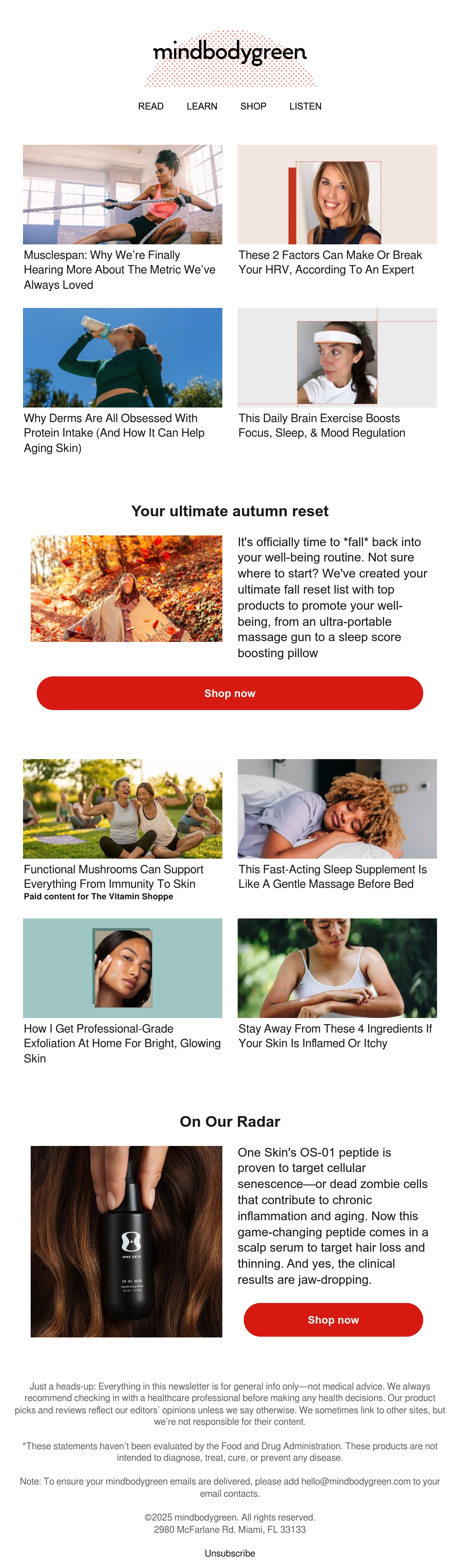This screenshot has height=1568, width=460.
Task: Visit the LISTEN section
Action: coord(305,106)
